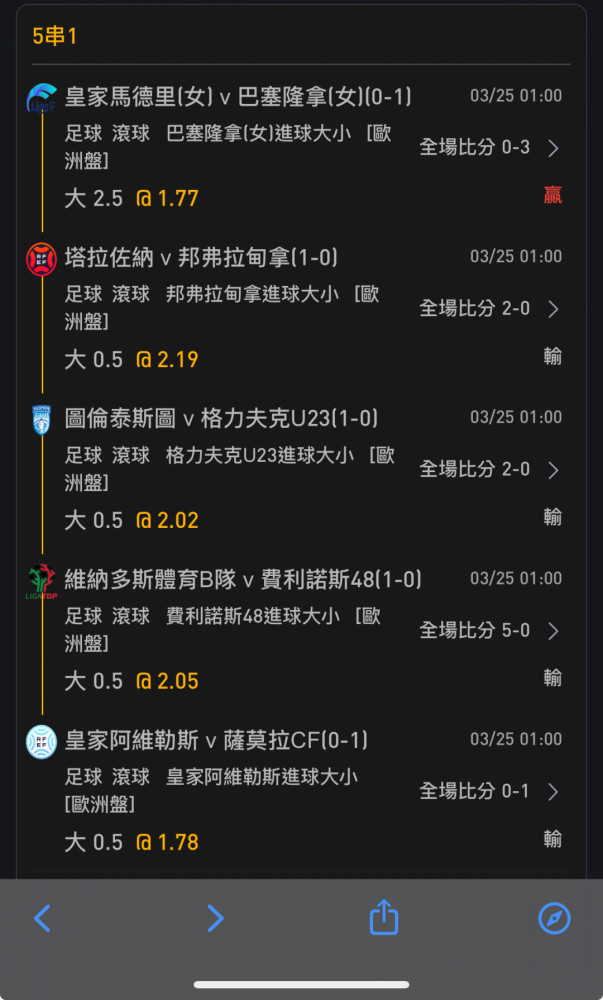Expand 全場比分 0-3 details chevron
Image resolution: width=603 pixels, height=1000 pixels.
[553, 149]
